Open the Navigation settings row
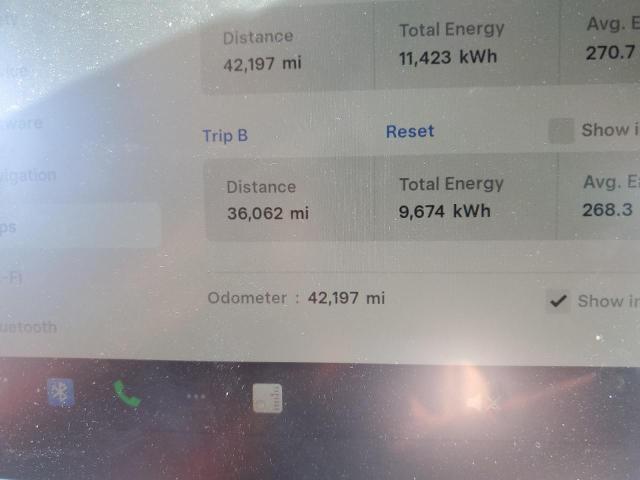Viewport: 640px width, 480px height. coord(30,176)
